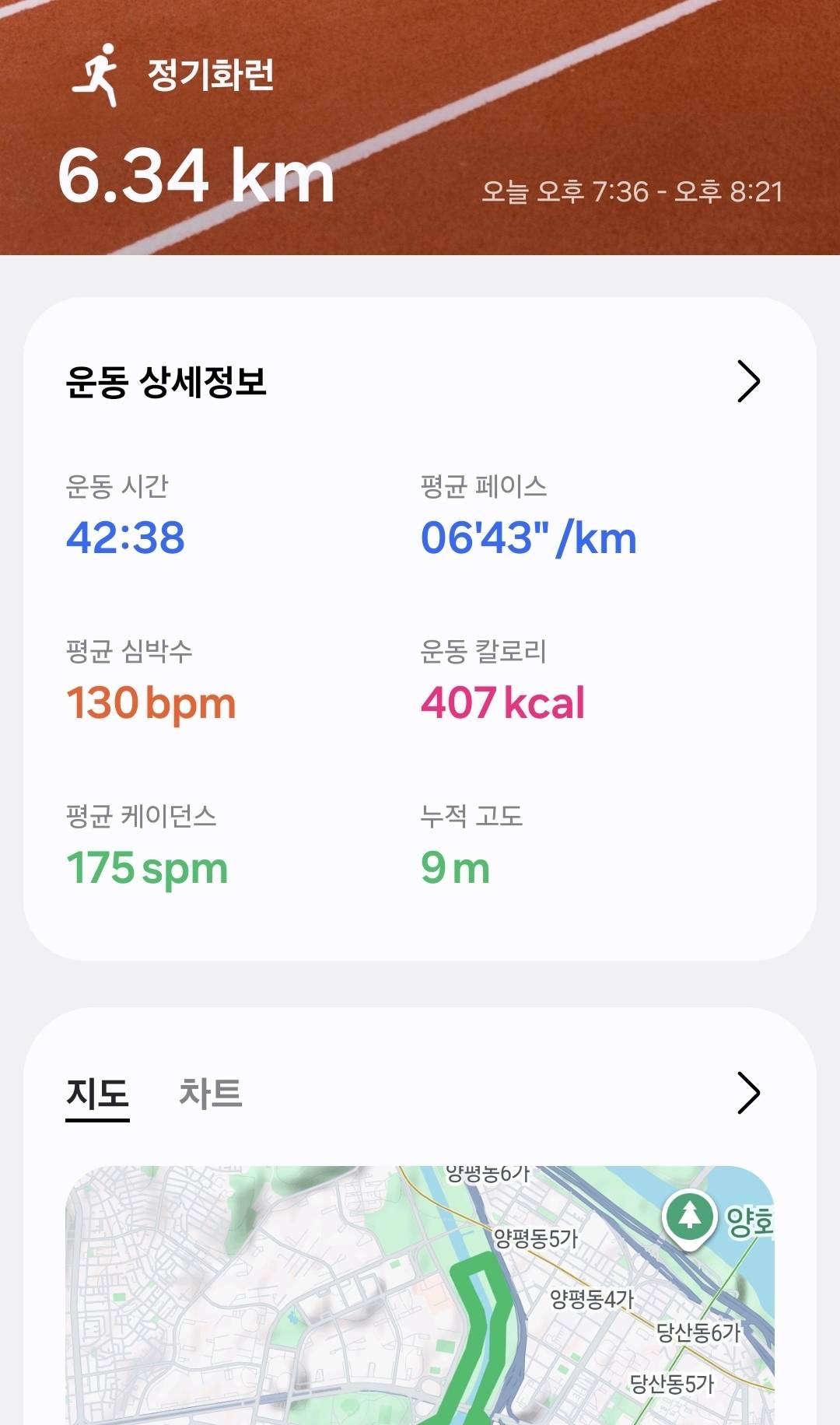The image size is (840, 1425).
Task: Open 운동 상세정보 with its chevron
Action: click(747, 381)
